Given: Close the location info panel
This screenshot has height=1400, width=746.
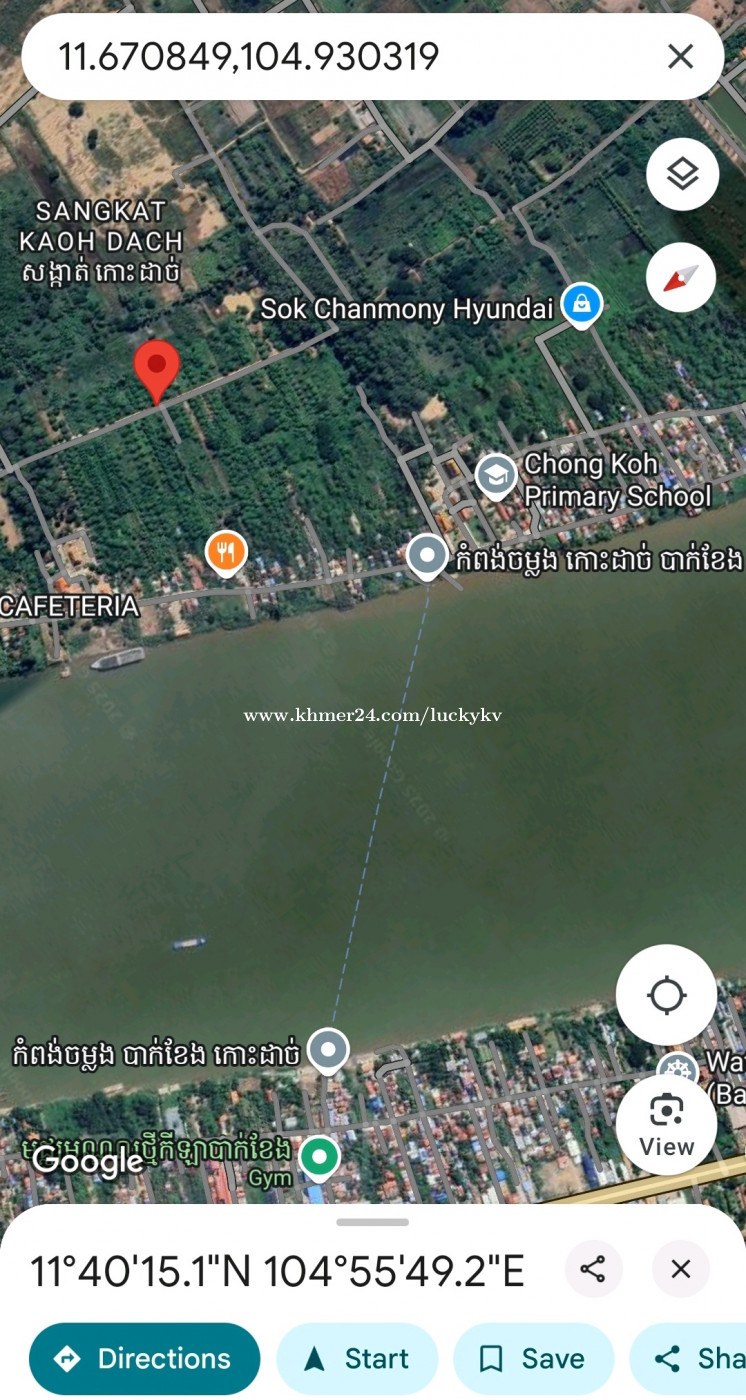Looking at the screenshot, I should [681, 1270].
